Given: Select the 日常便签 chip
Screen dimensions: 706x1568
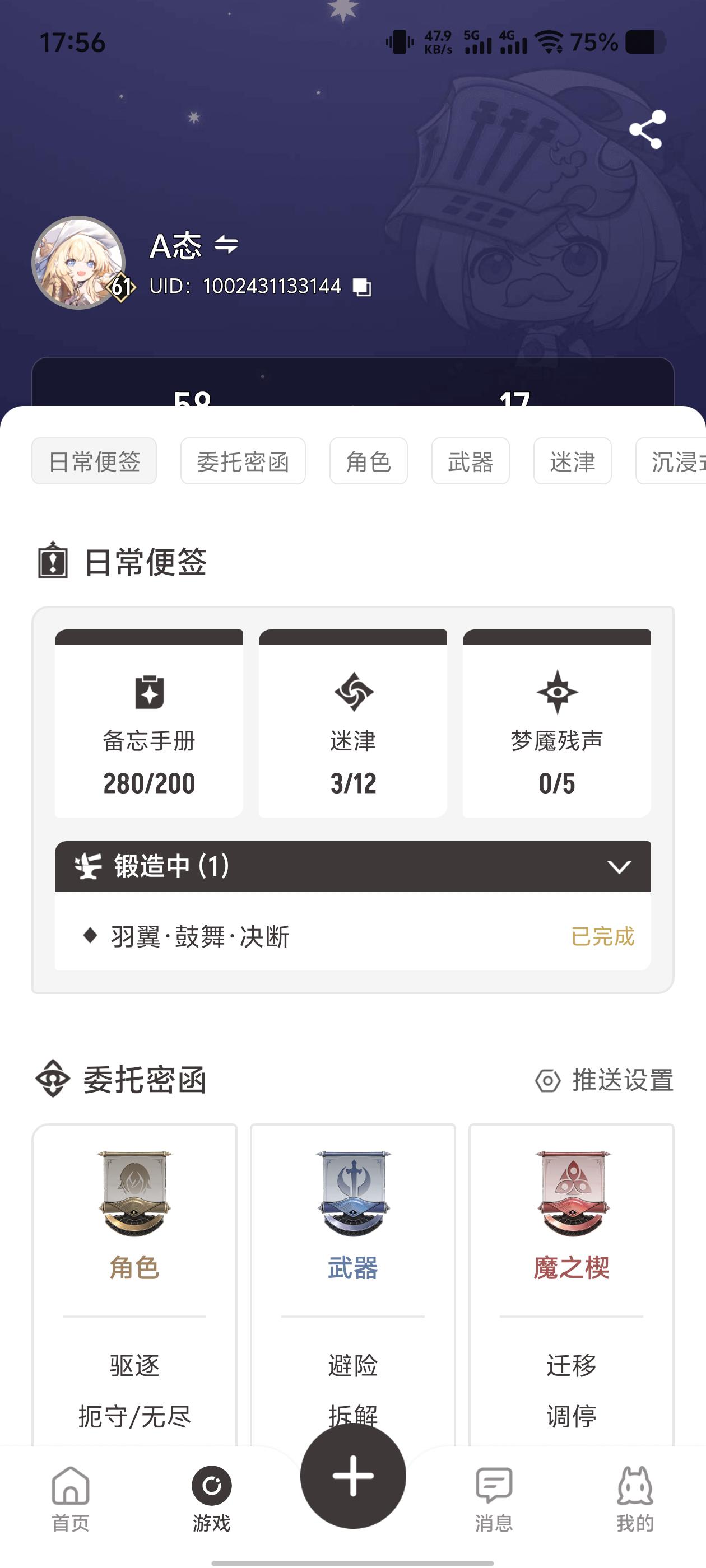Looking at the screenshot, I should pos(95,461).
